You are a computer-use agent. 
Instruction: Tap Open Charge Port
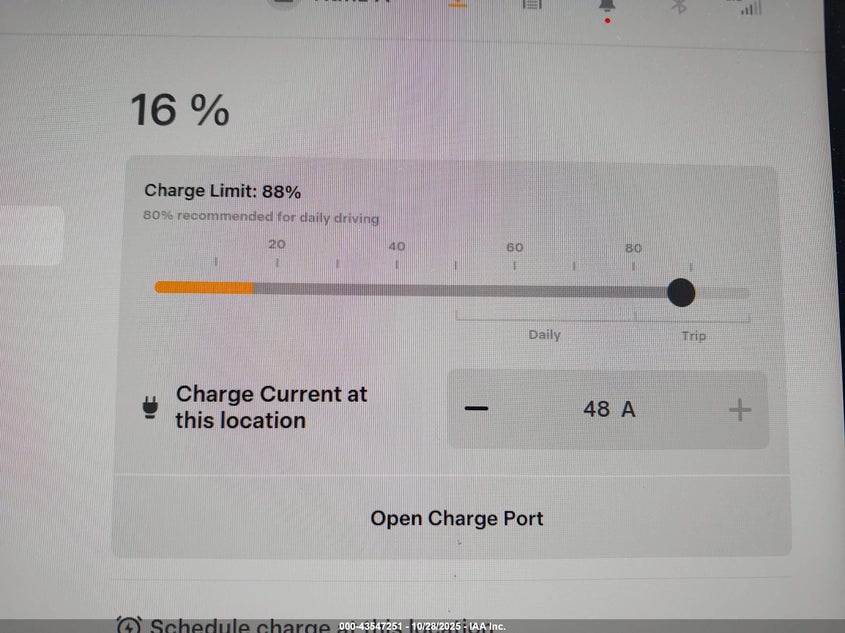456,518
